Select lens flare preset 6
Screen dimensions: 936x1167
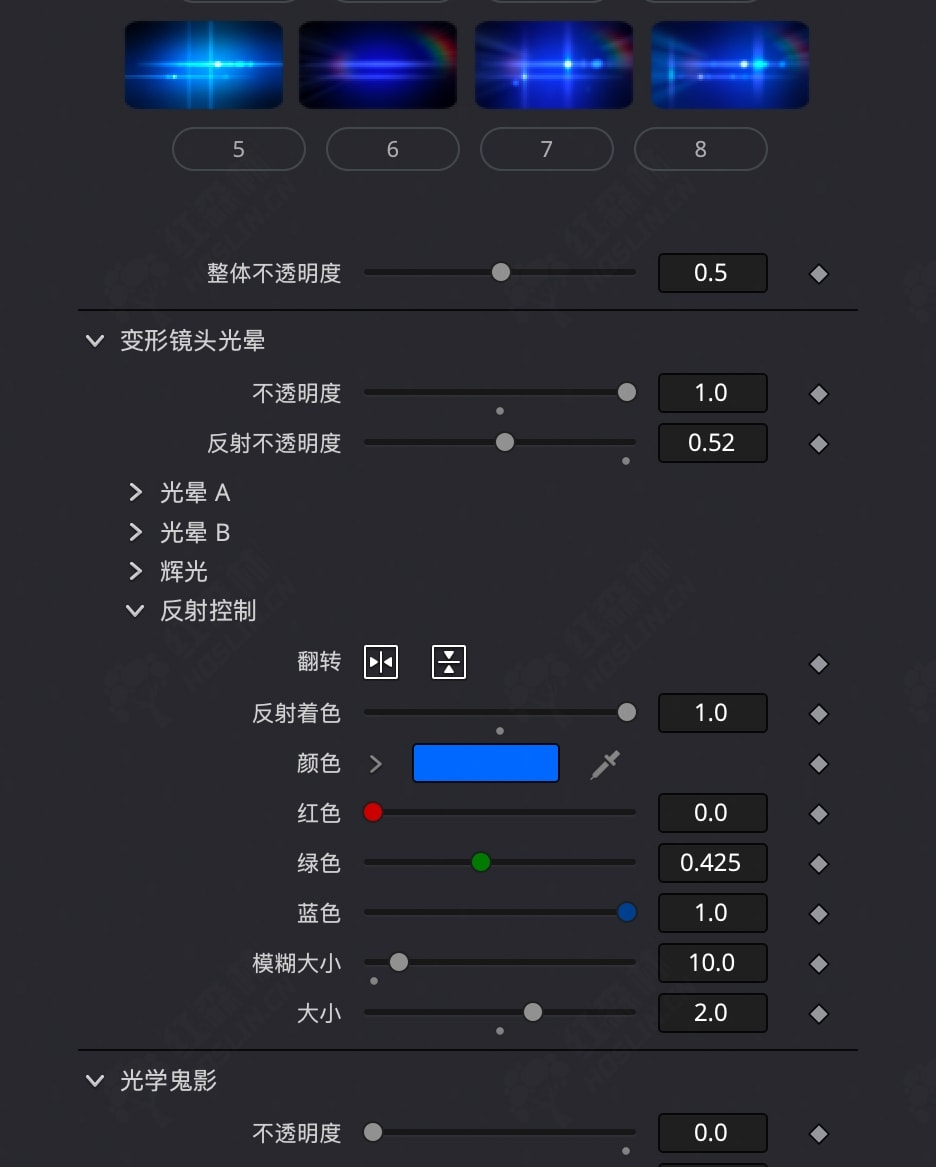(x=392, y=149)
